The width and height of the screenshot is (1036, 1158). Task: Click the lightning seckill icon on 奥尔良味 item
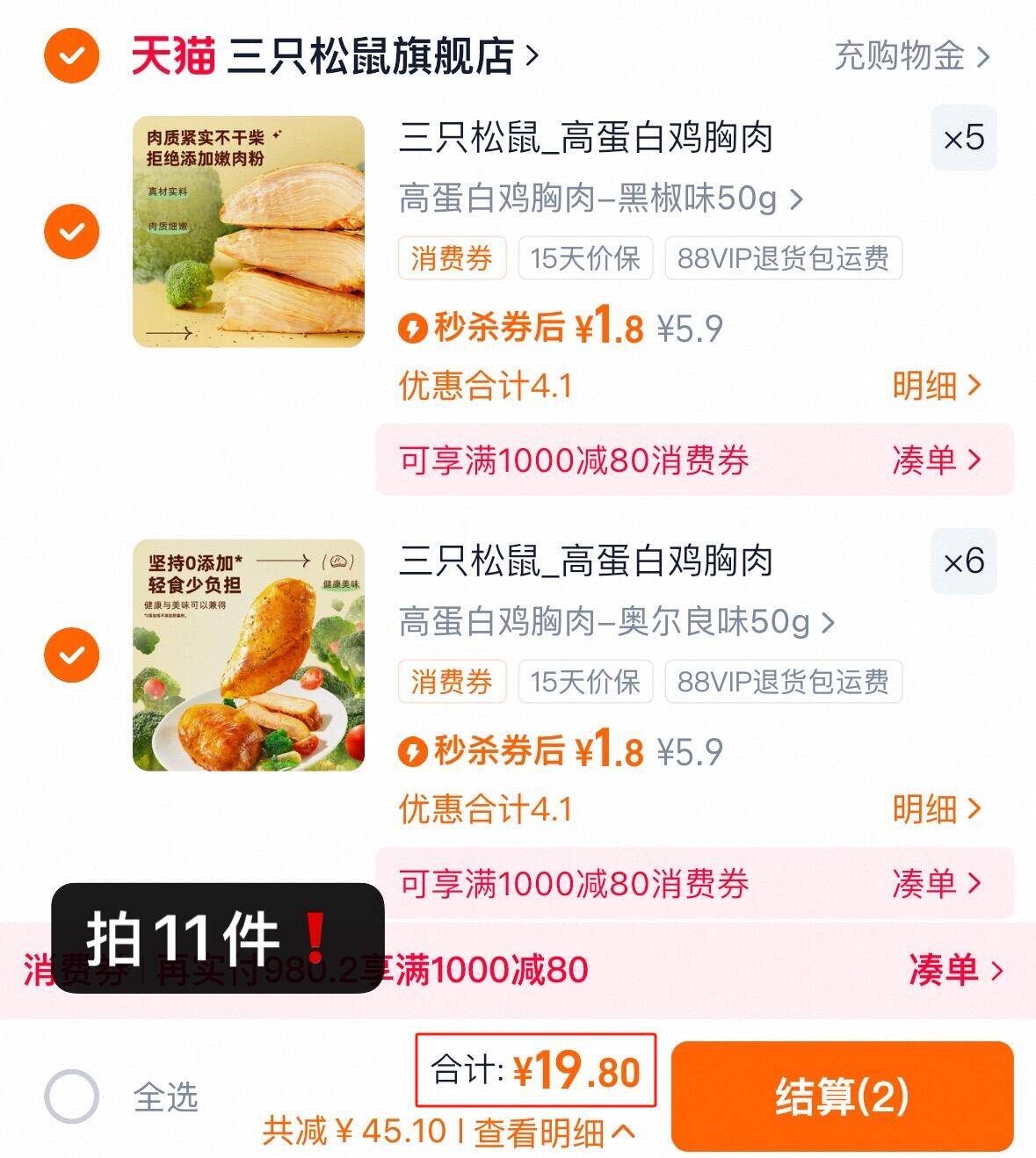415,749
